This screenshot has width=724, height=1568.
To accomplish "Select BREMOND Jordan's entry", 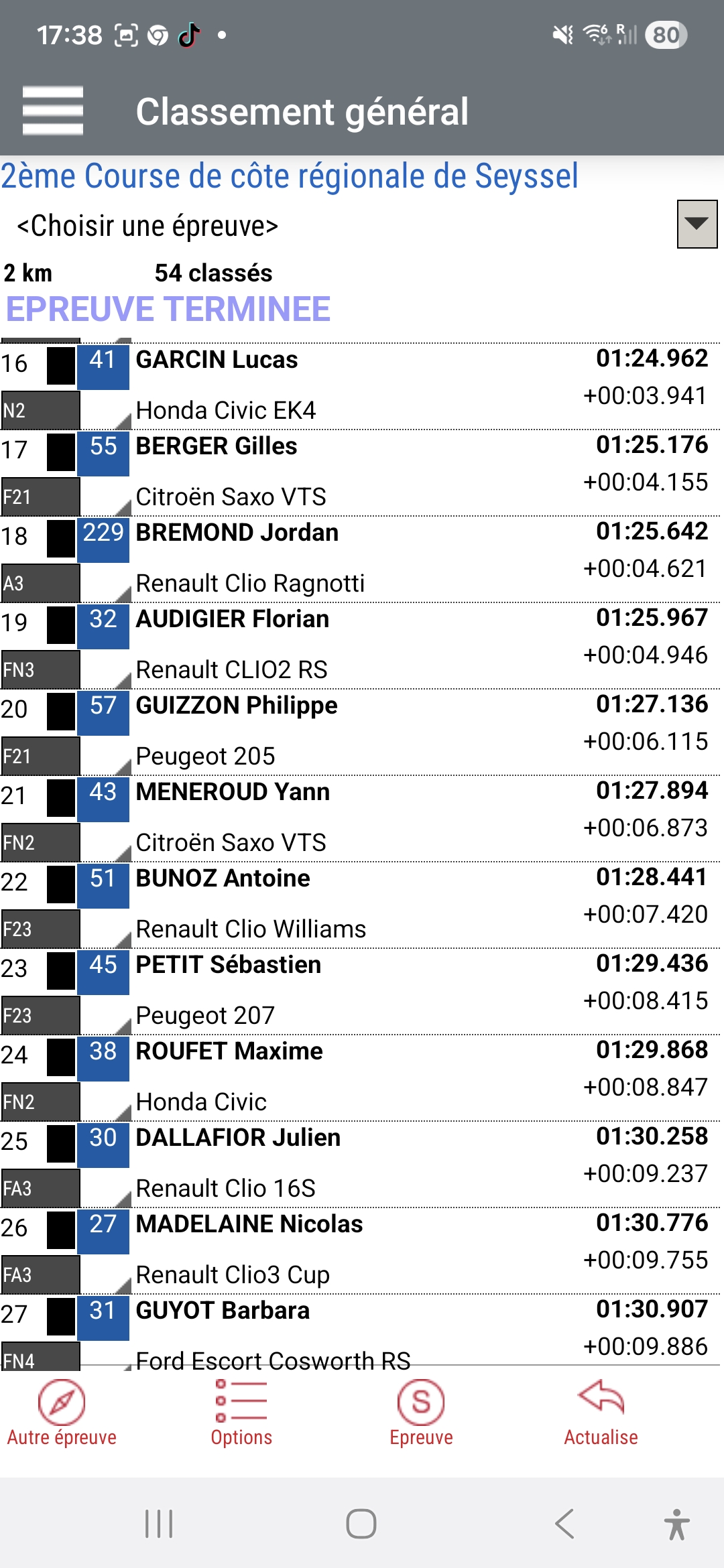I will 362,558.
